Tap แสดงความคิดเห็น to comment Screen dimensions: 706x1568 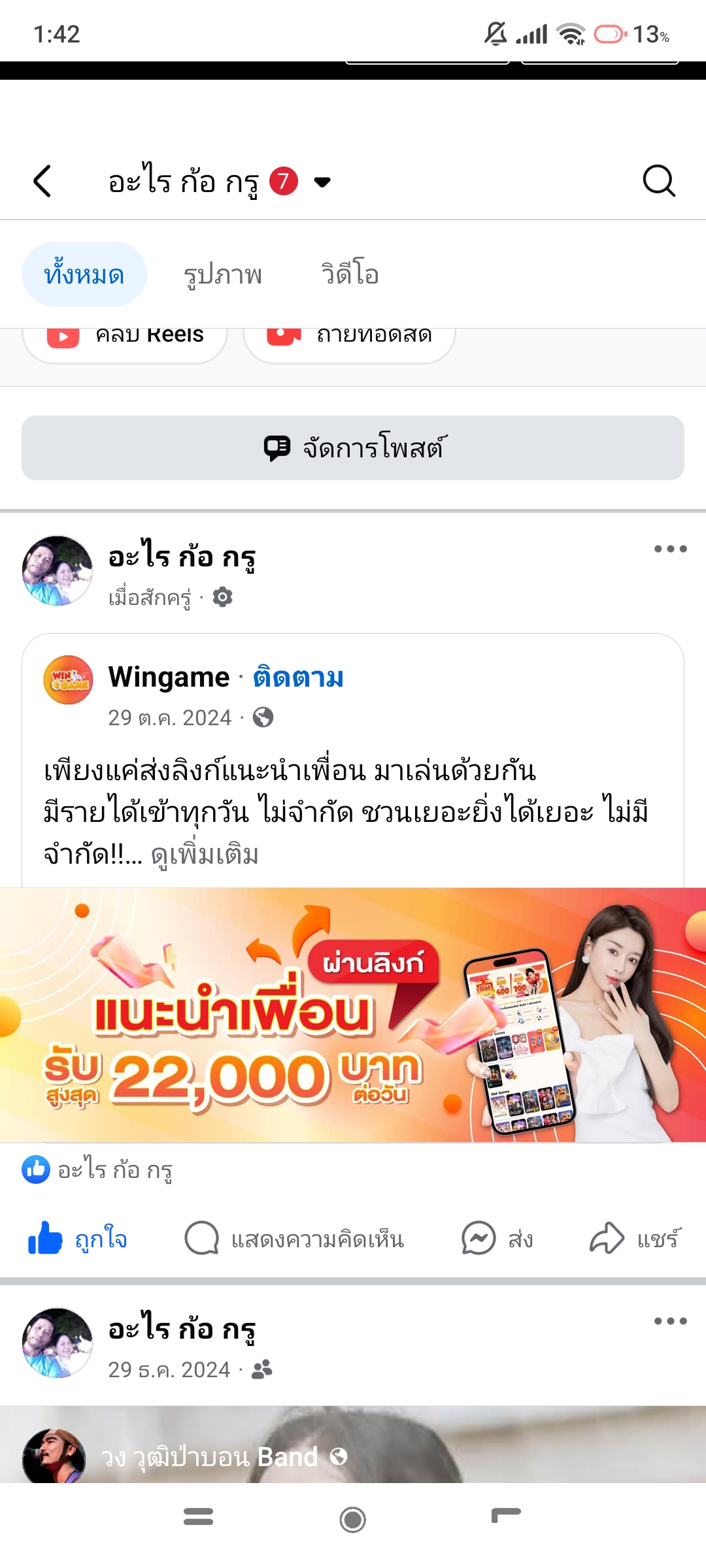(x=294, y=1238)
